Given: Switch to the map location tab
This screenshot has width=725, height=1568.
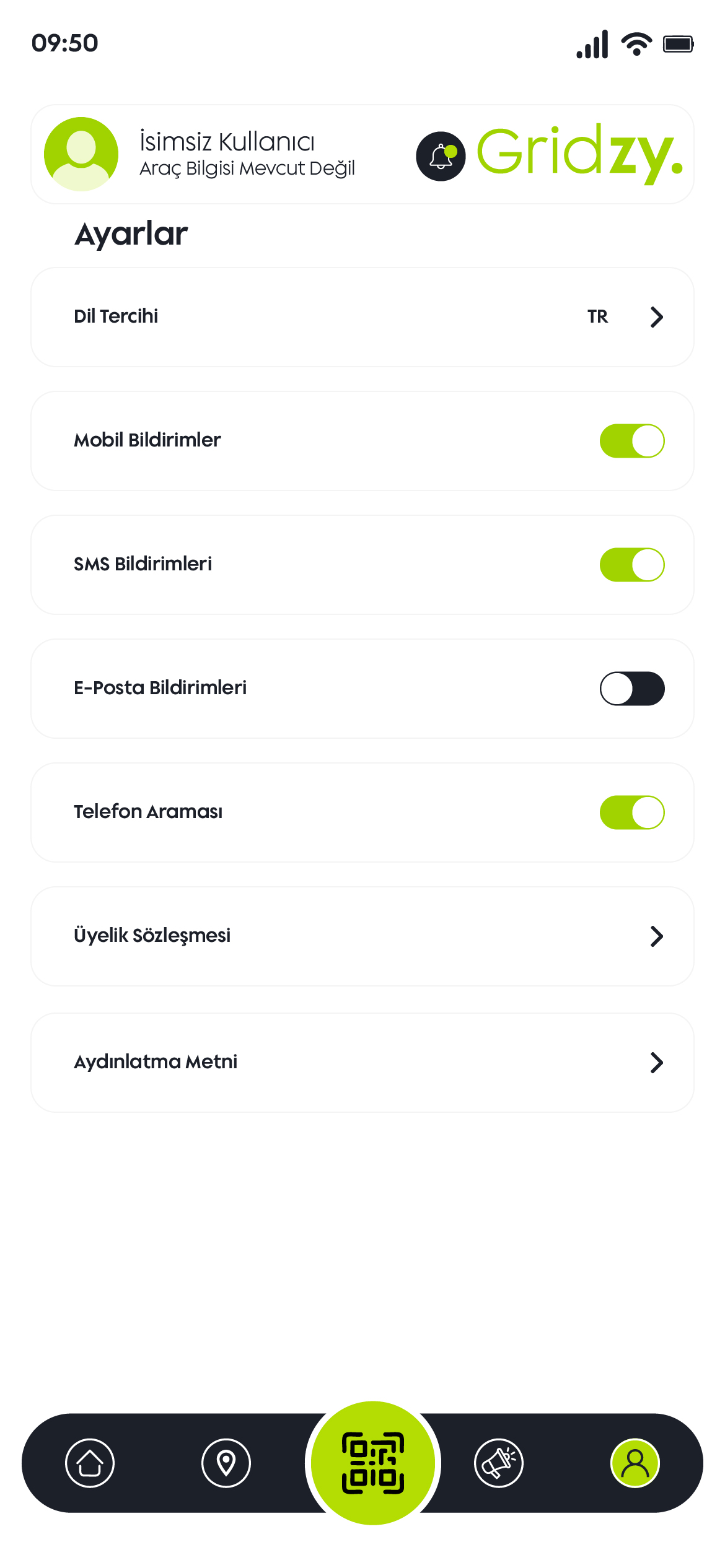Looking at the screenshot, I should (226, 1463).
